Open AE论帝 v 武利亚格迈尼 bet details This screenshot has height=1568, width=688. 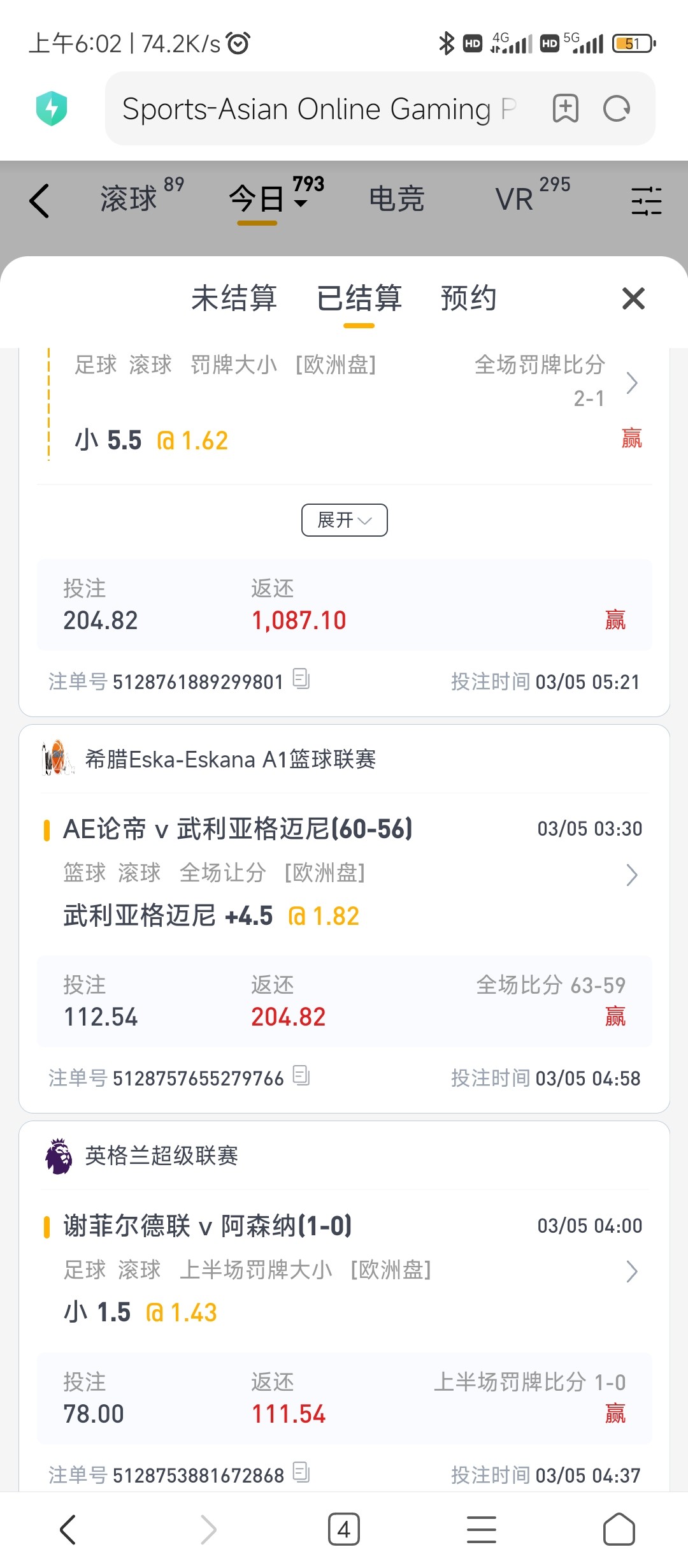tap(631, 875)
